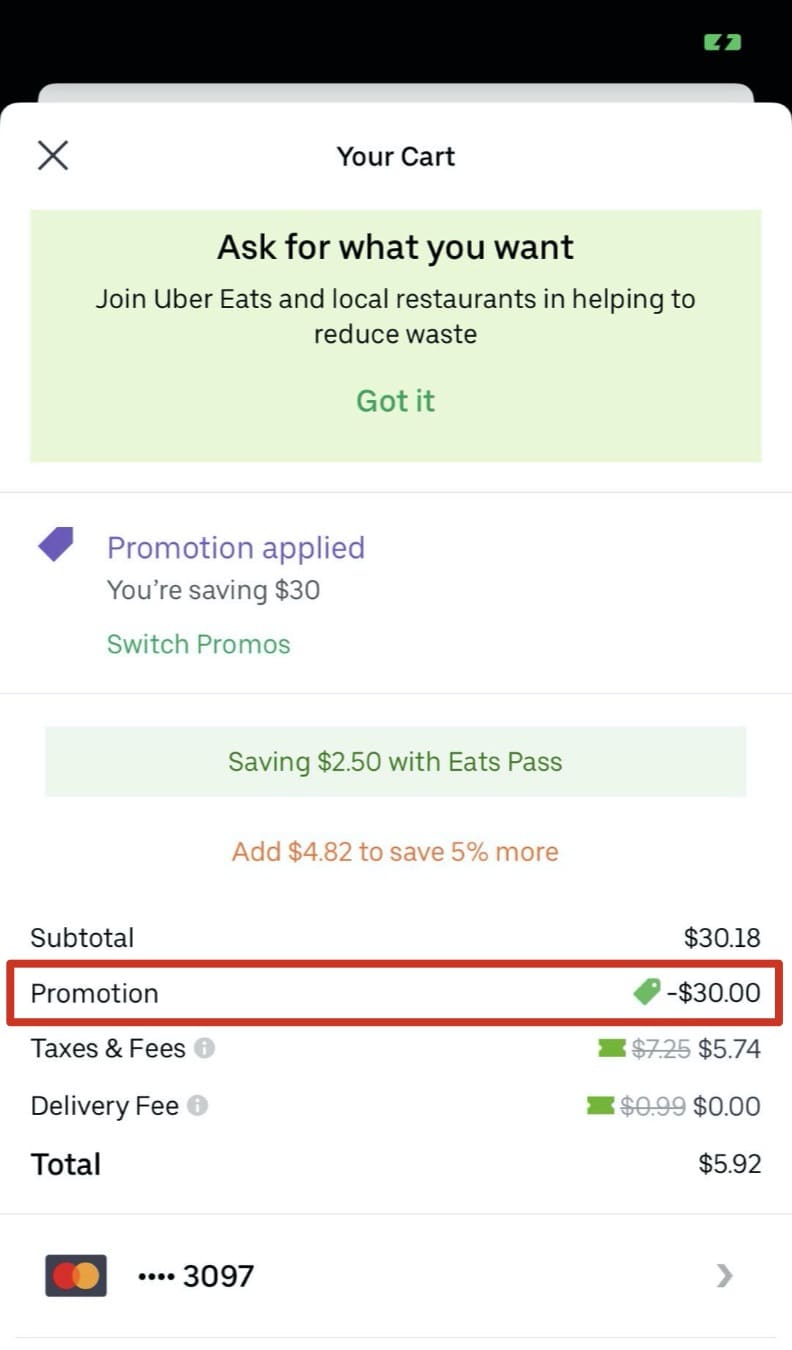The width and height of the screenshot is (792, 1350).
Task: Click the highlighted Promotion line item
Action: (395, 993)
